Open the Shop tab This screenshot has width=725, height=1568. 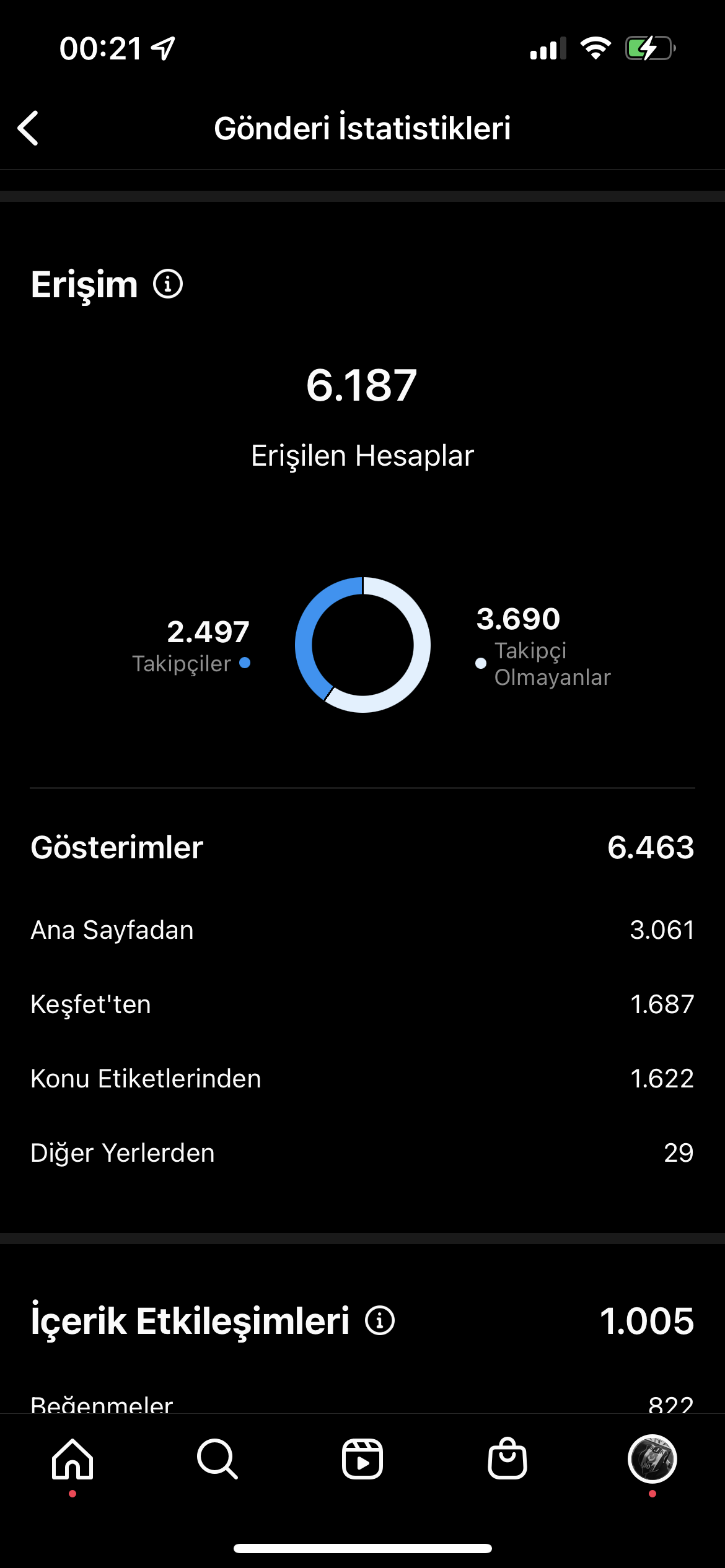(x=507, y=1458)
